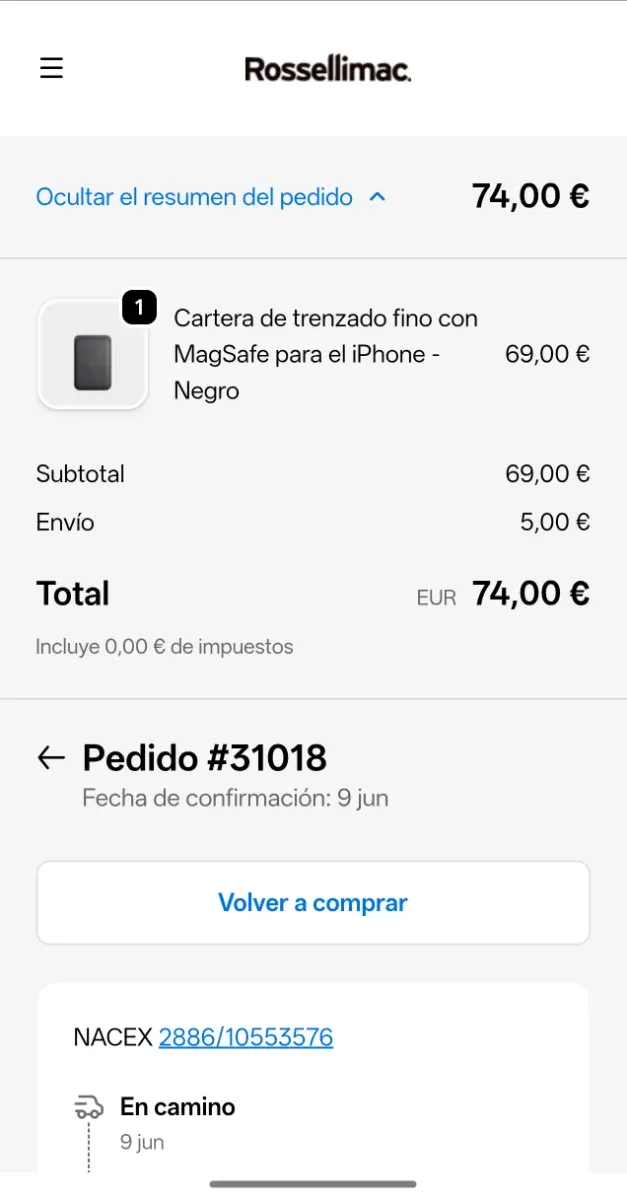
Task: Open the hamburger menu
Action: click(51, 68)
